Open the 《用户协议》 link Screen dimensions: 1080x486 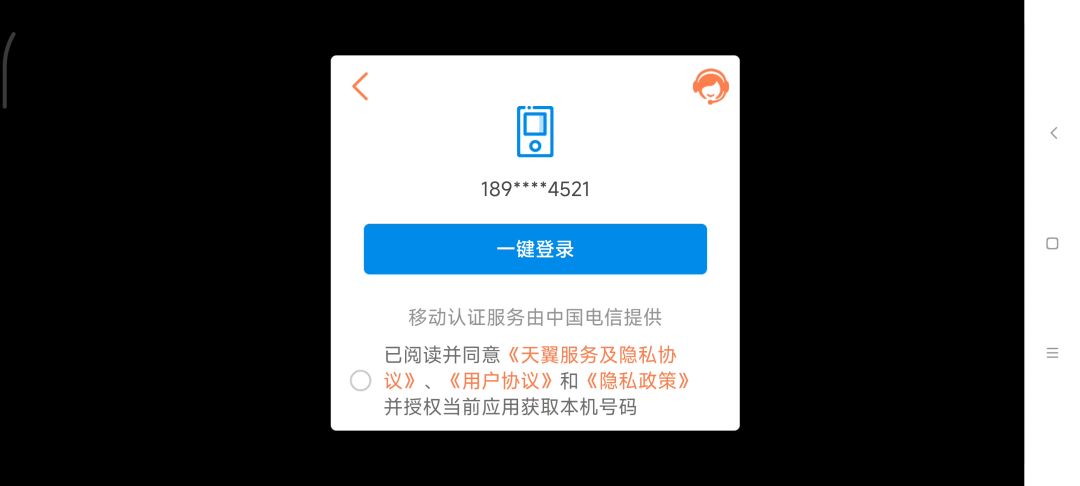[x=500, y=381]
